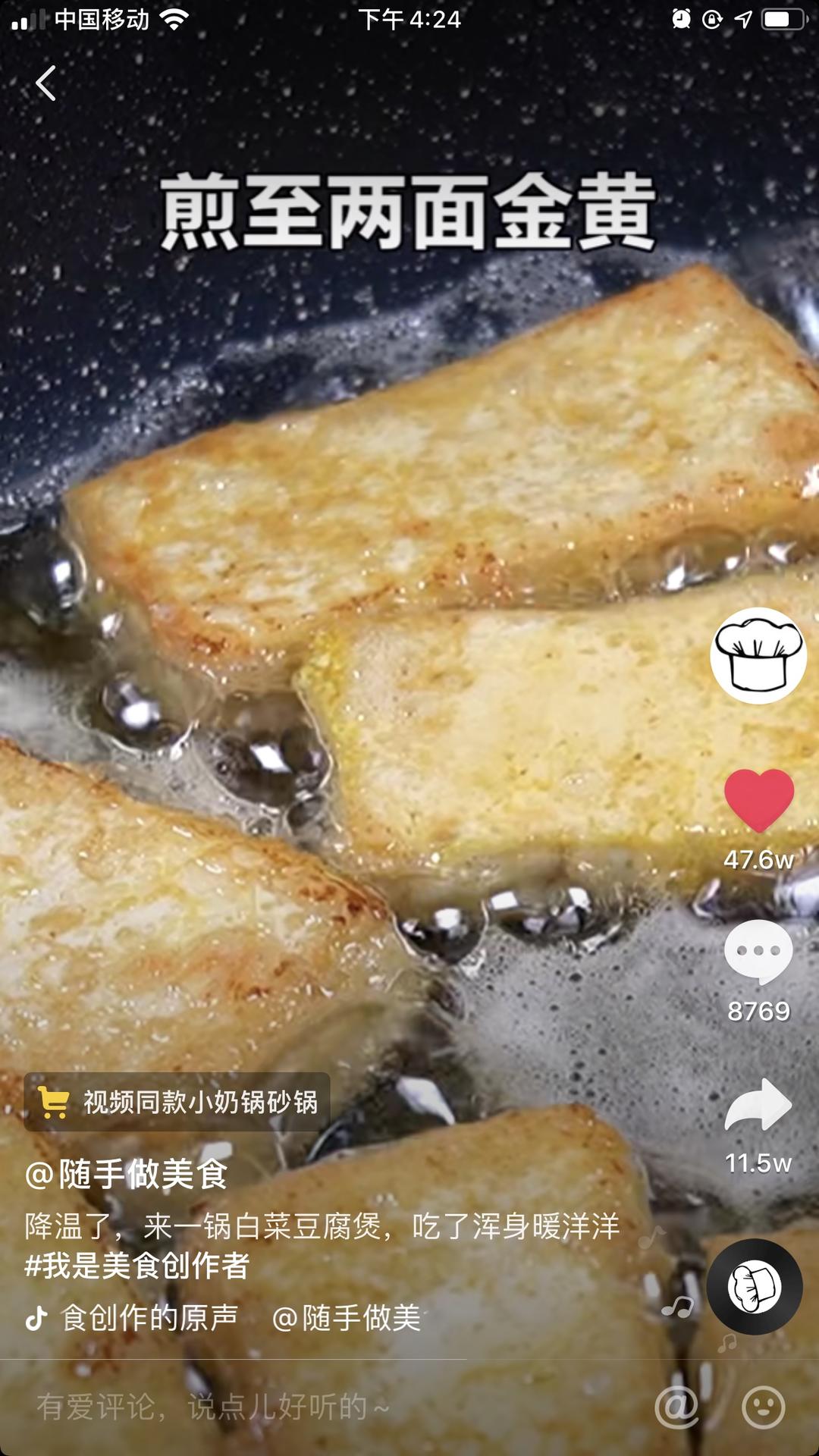Viewport: 819px width, 1456px height.
Task: Go back using the top-left arrow
Action: tap(46, 83)
